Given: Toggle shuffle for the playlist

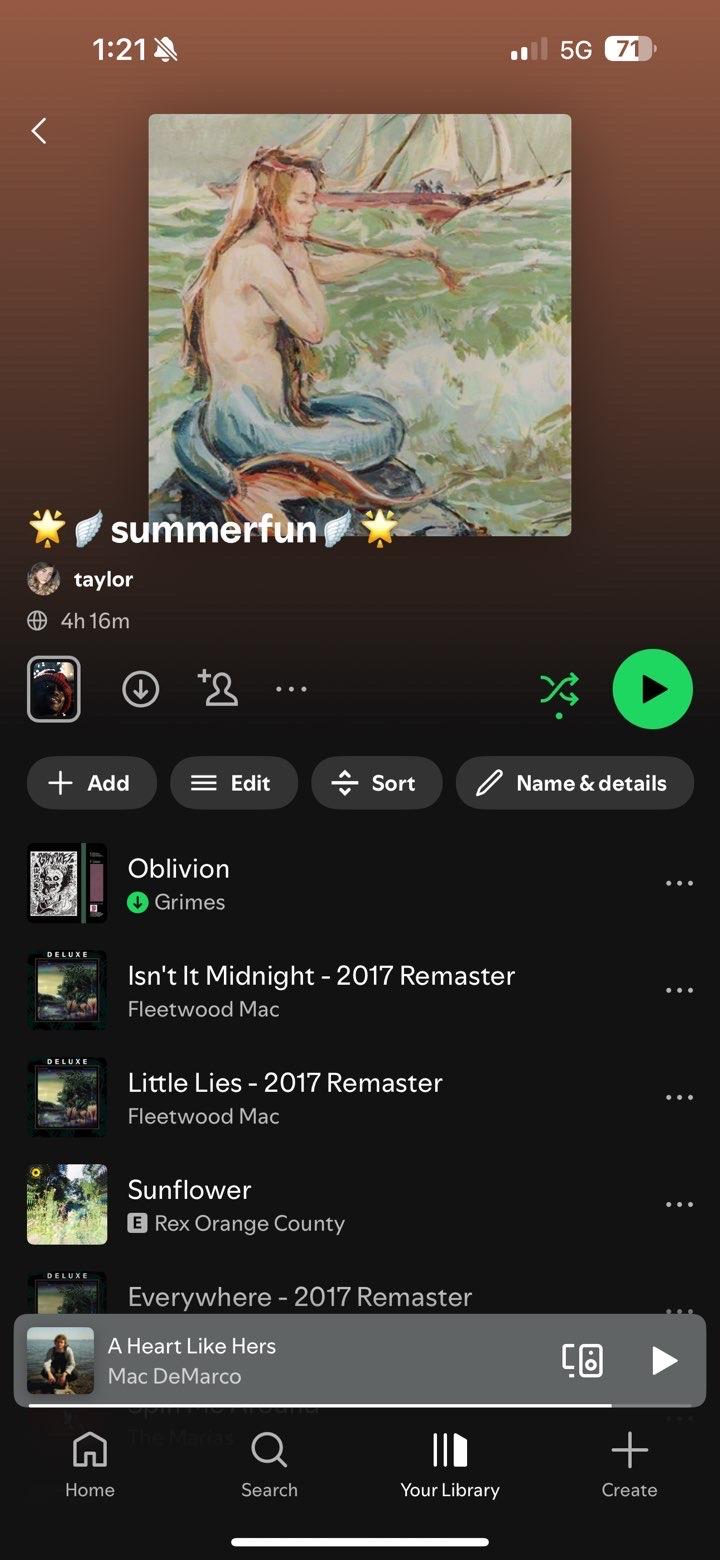Looking at the screenshot, I should click(x=559, y=689).
